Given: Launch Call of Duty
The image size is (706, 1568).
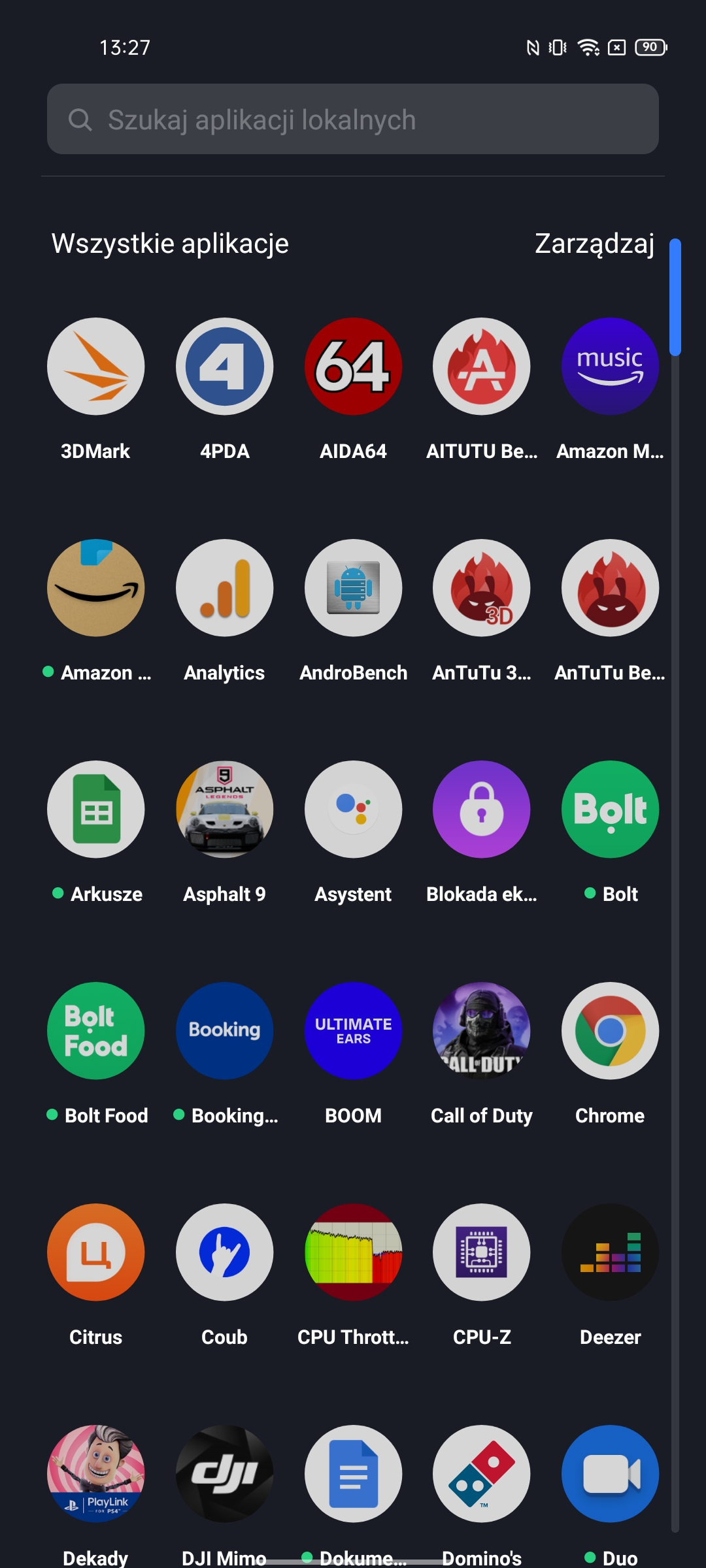Looking at the screenshot, I should pyautogui.click(x=482, y=1031).
